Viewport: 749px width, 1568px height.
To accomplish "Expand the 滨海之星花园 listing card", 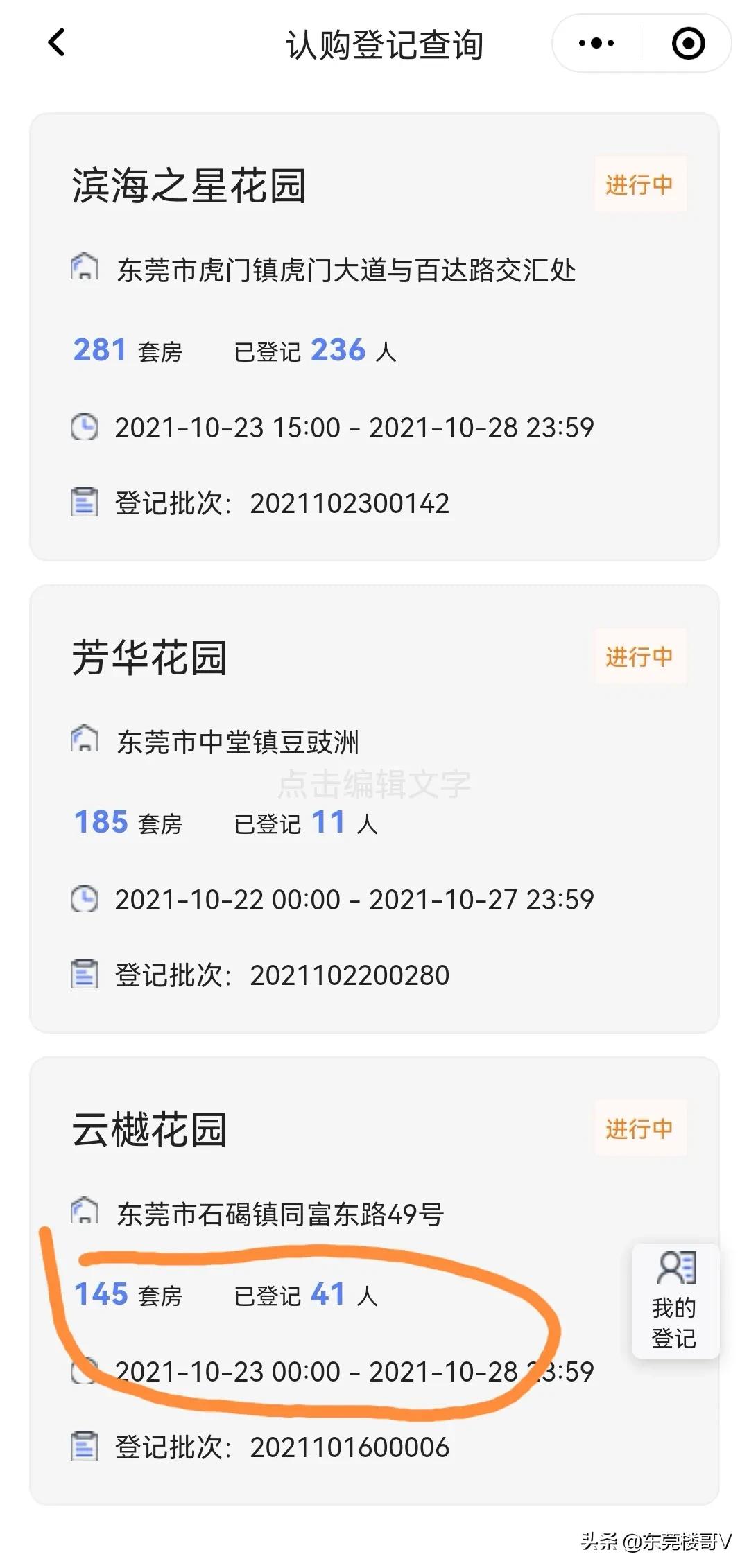I will point(374,333).
